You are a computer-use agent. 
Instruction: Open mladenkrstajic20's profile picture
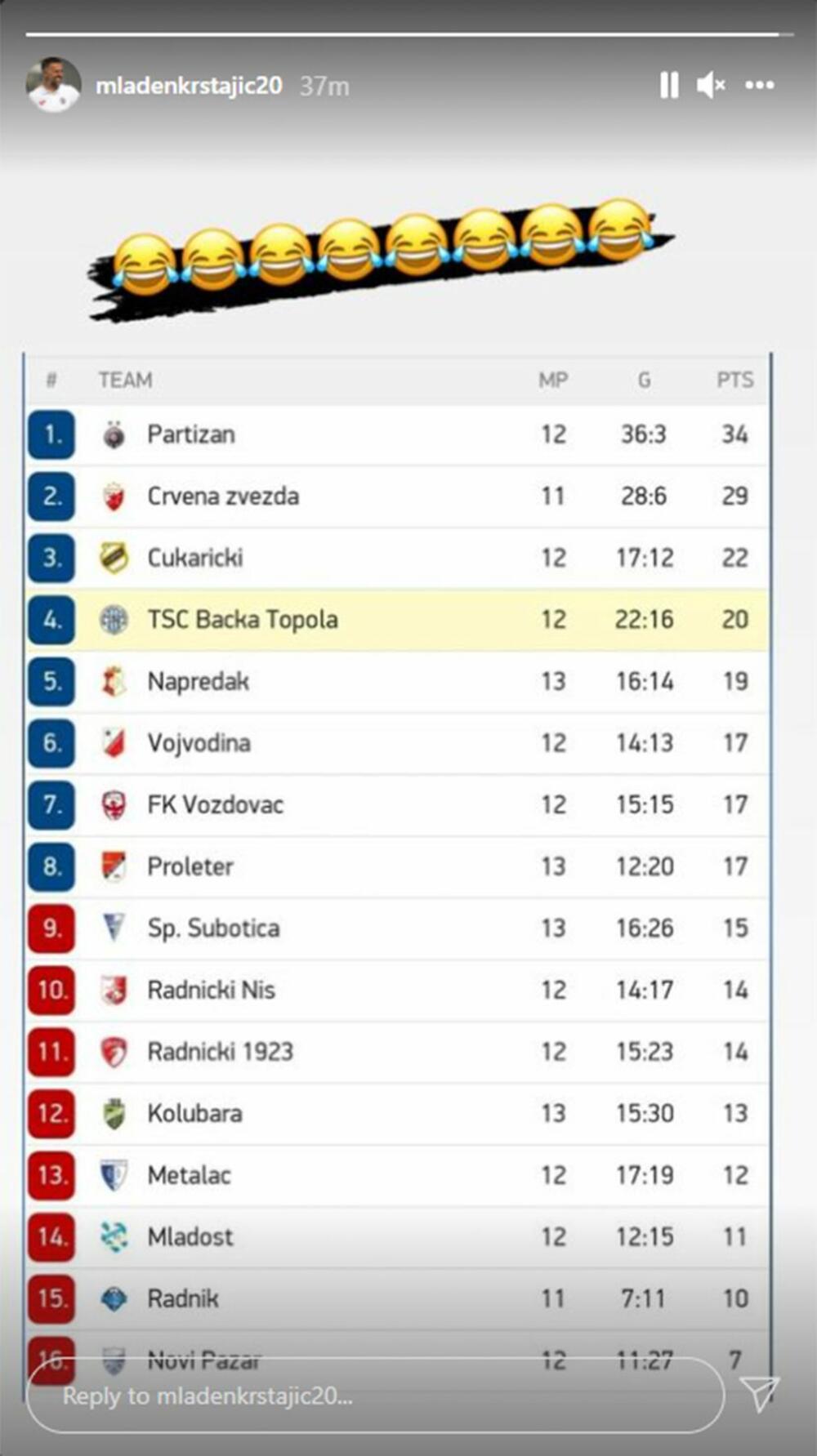coord(53,85)
